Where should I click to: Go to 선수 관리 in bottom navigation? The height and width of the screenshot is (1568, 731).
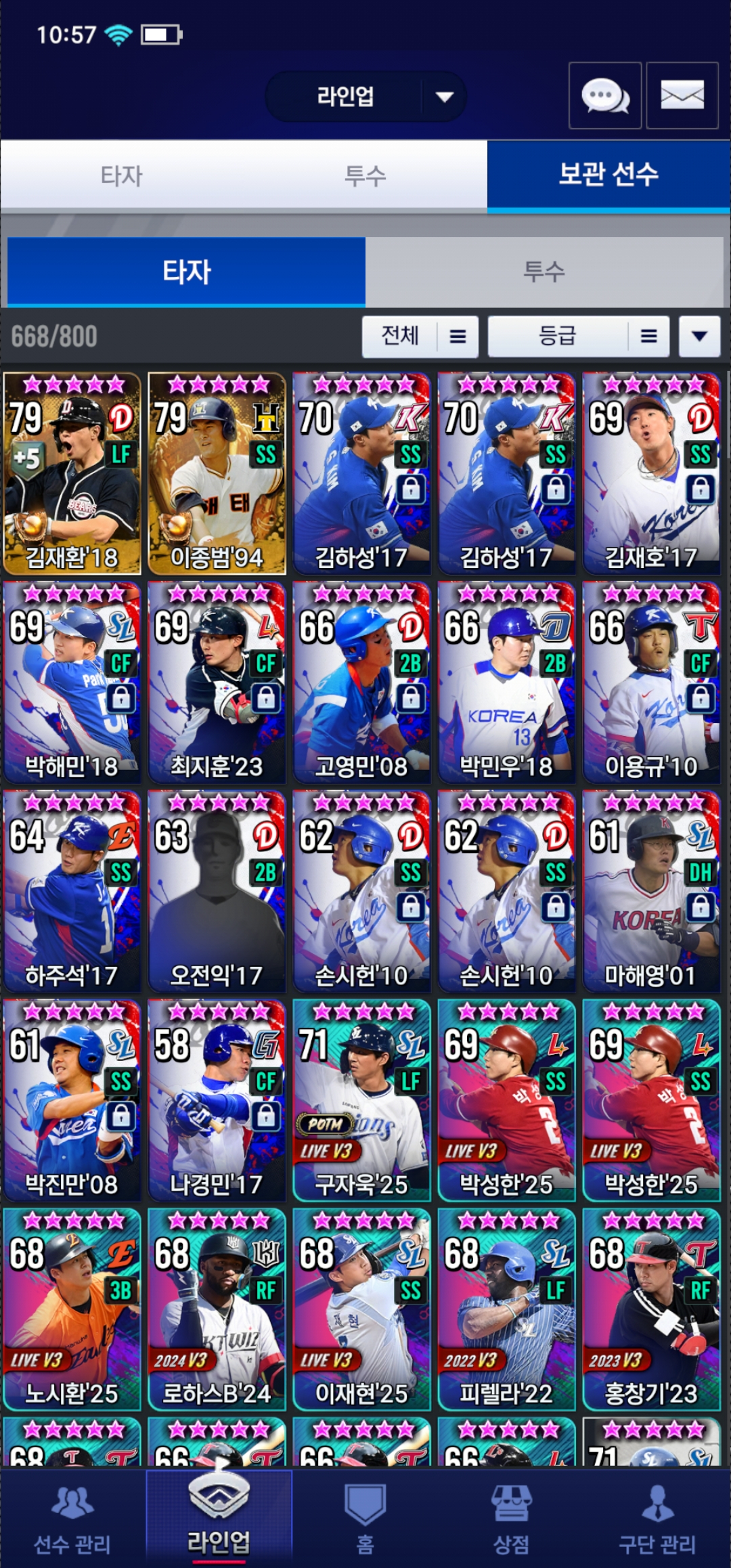tap(72, 1519)
